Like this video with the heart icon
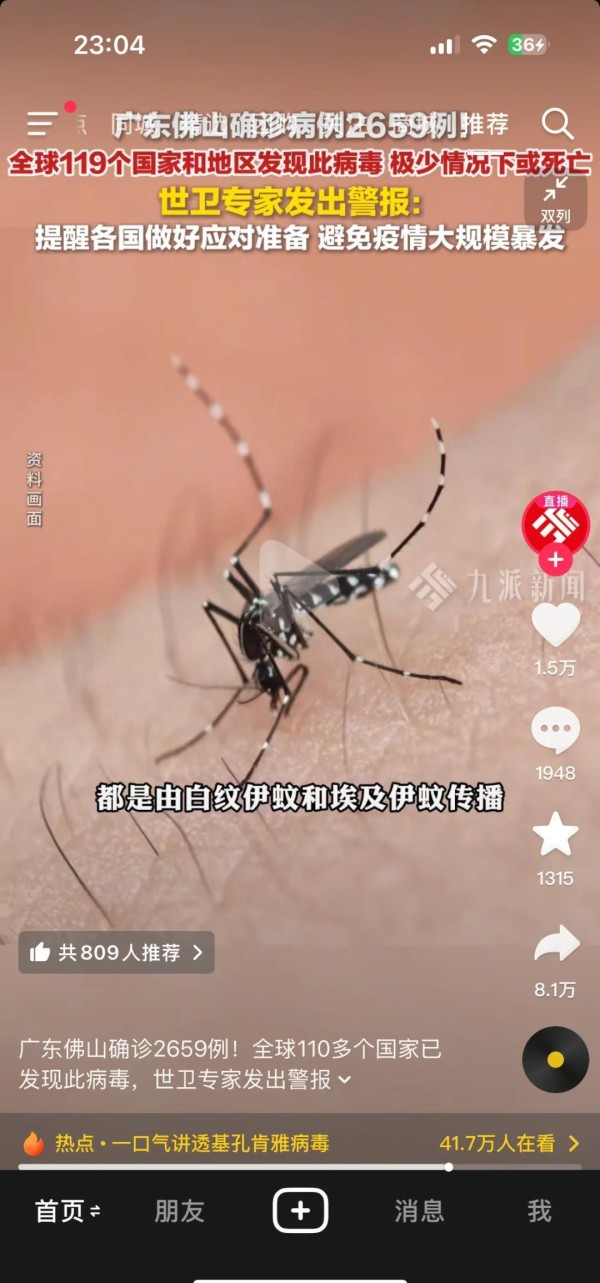This screenshot has width=600, height=1283. pos(555,624)
